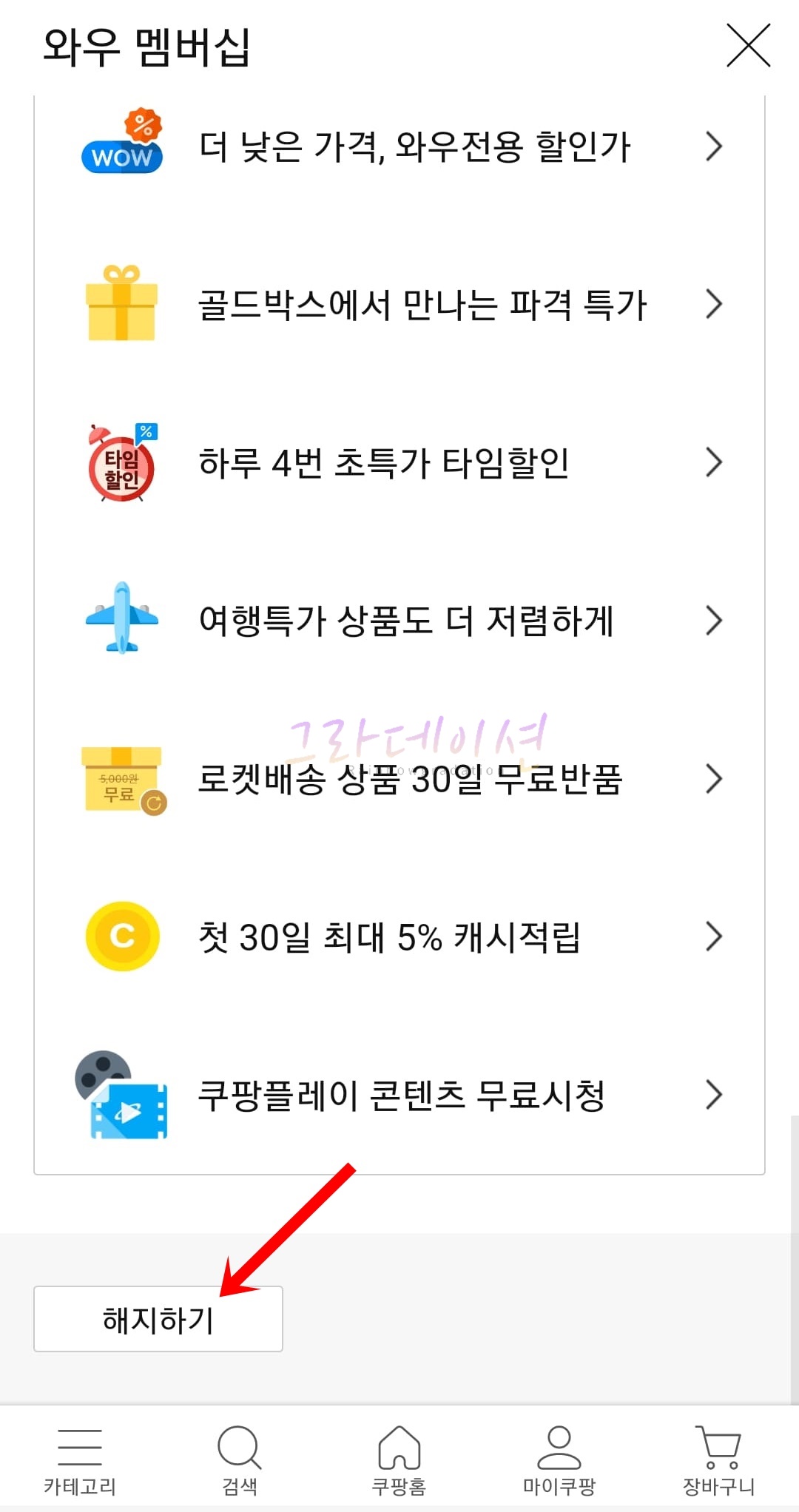The height and width of the screenshot is (1512, 799).
Task: Open 쿠팡플레이 콘텐츠 무료시청
Action: click(x=399, y=1095)
